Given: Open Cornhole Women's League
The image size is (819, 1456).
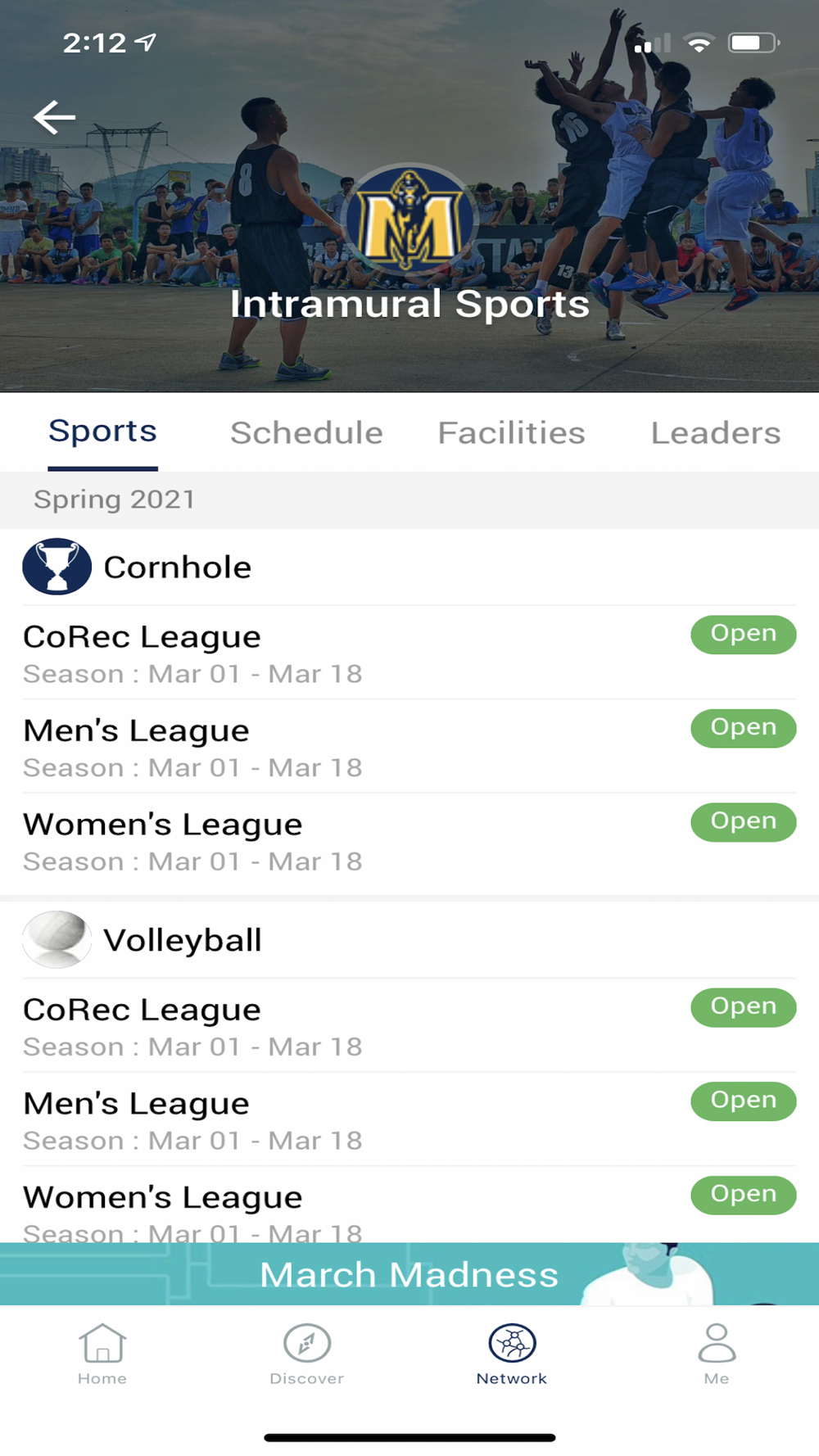Looking at the screenshot, I should 409,841.
